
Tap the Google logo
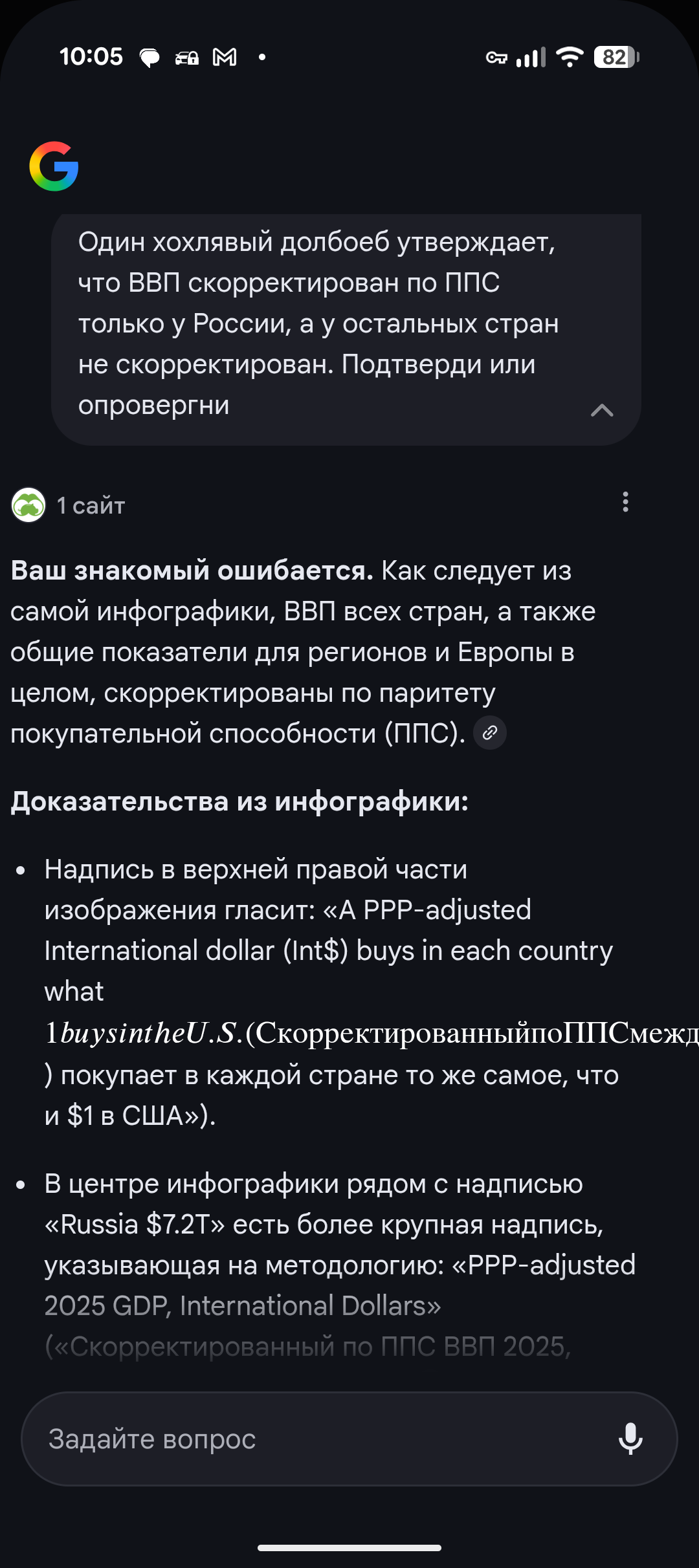(x=54, y=166)
